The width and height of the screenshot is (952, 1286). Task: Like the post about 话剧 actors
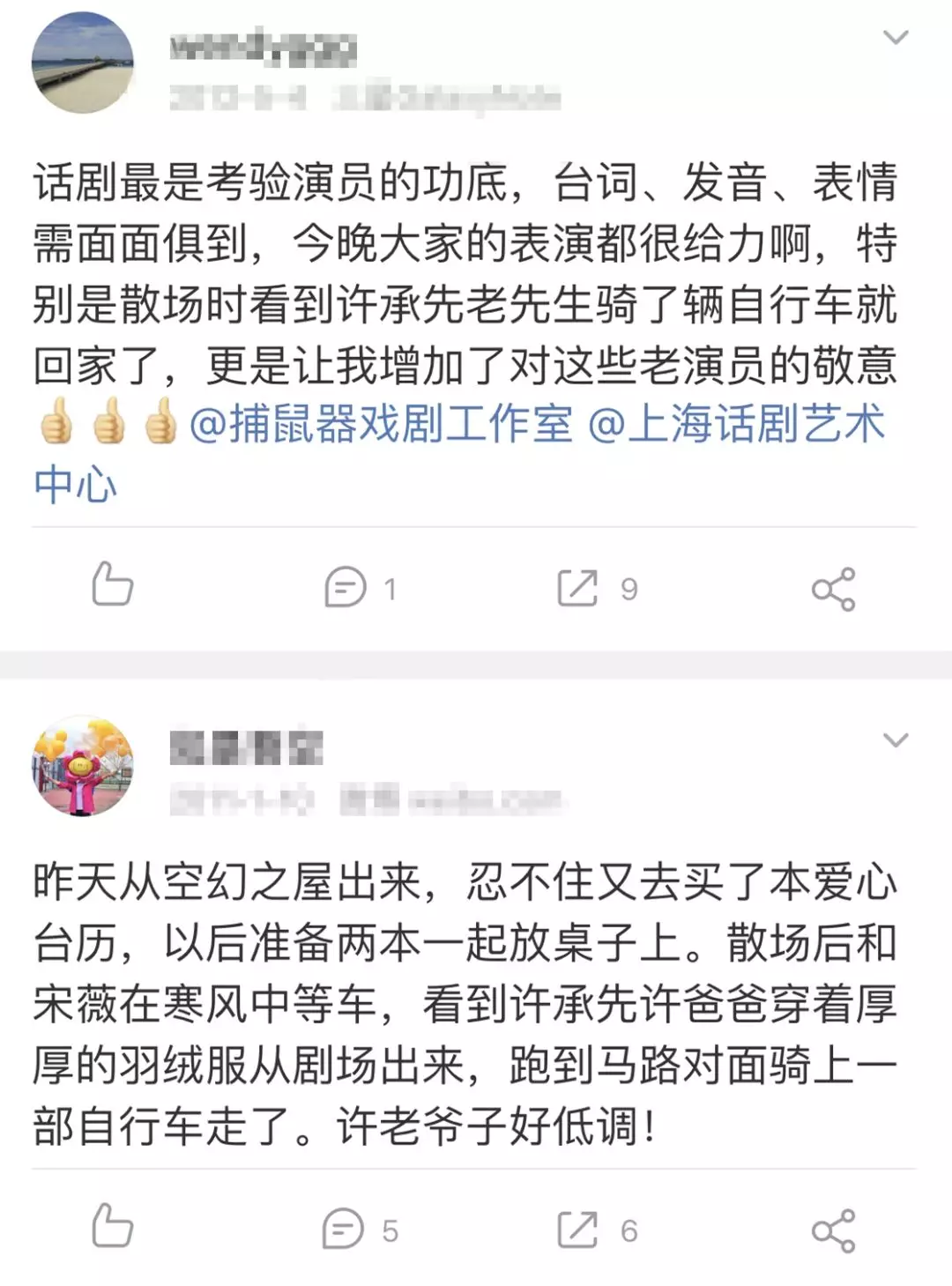(112, 585)
